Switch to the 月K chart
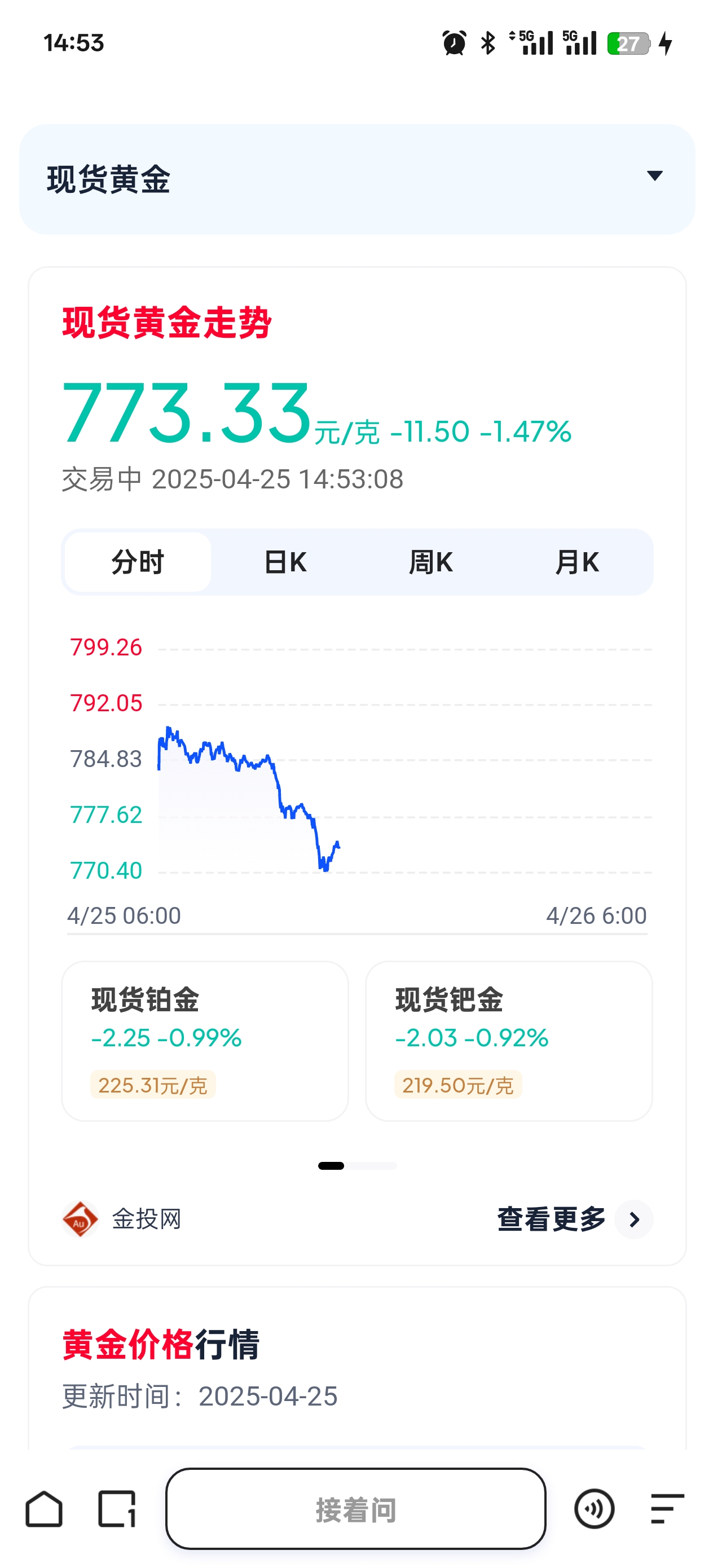The height and width of the screenshot is (1568, 713). click(x=577, y=562)
